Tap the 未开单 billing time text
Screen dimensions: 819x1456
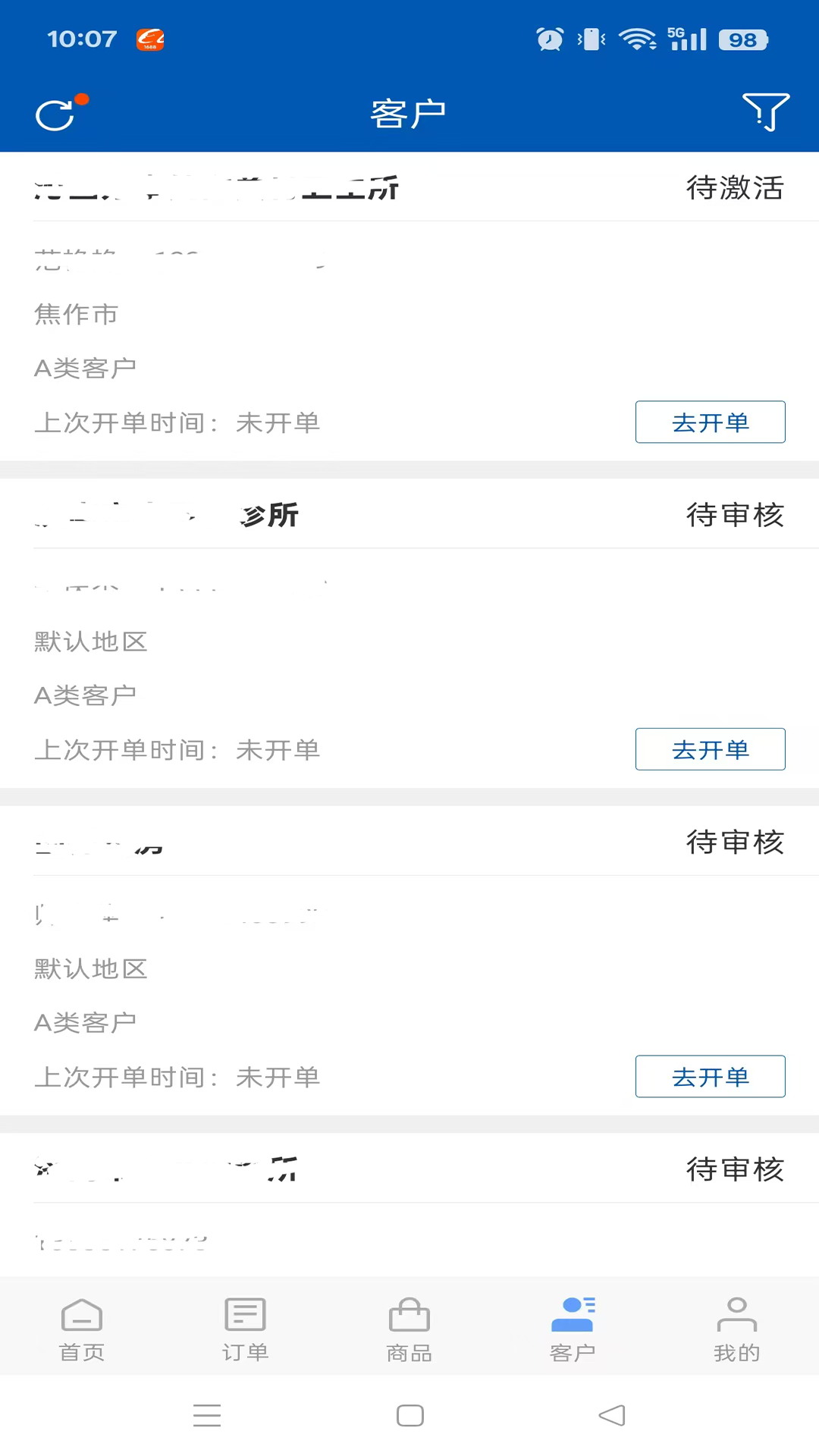tap(278, 423)
